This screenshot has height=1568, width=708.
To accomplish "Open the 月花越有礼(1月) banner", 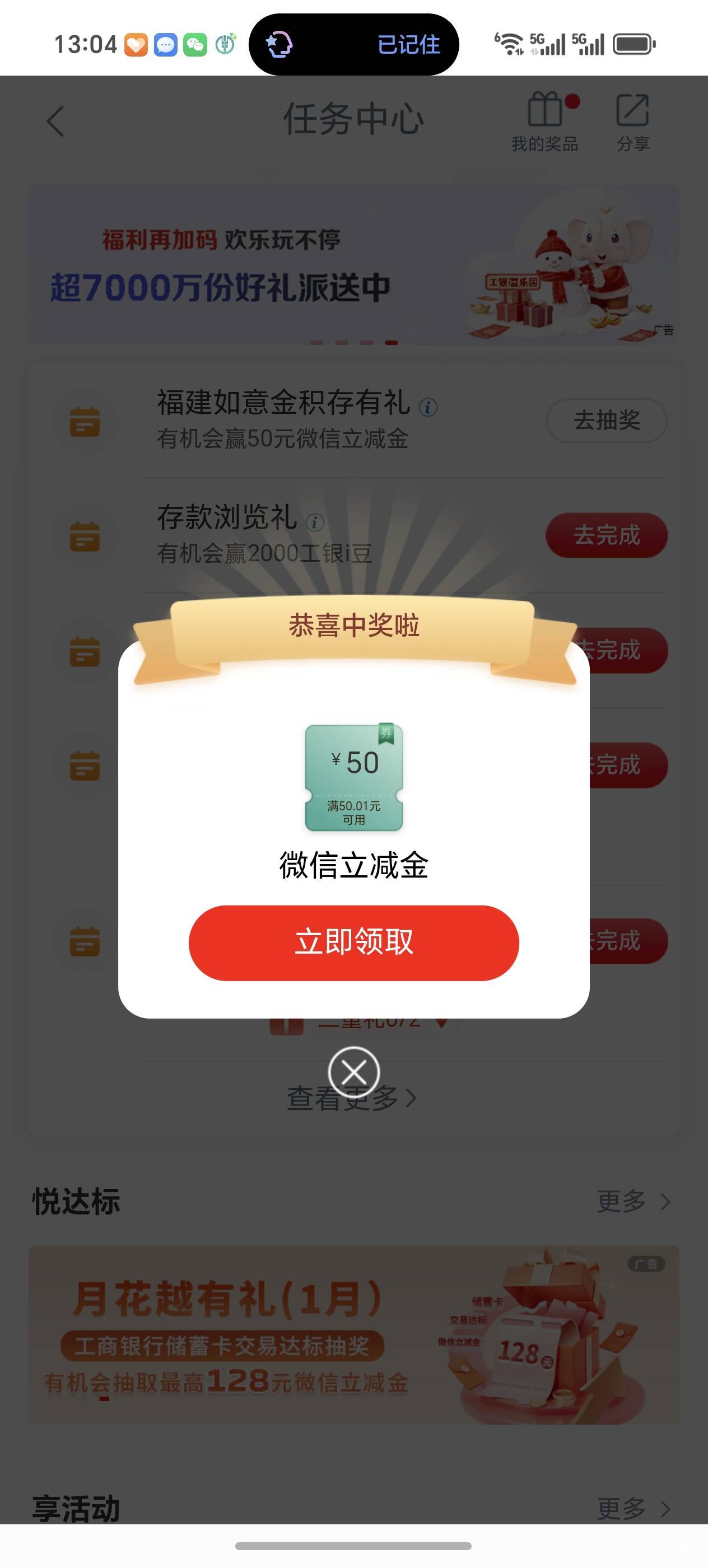I will pos(353,1334).
